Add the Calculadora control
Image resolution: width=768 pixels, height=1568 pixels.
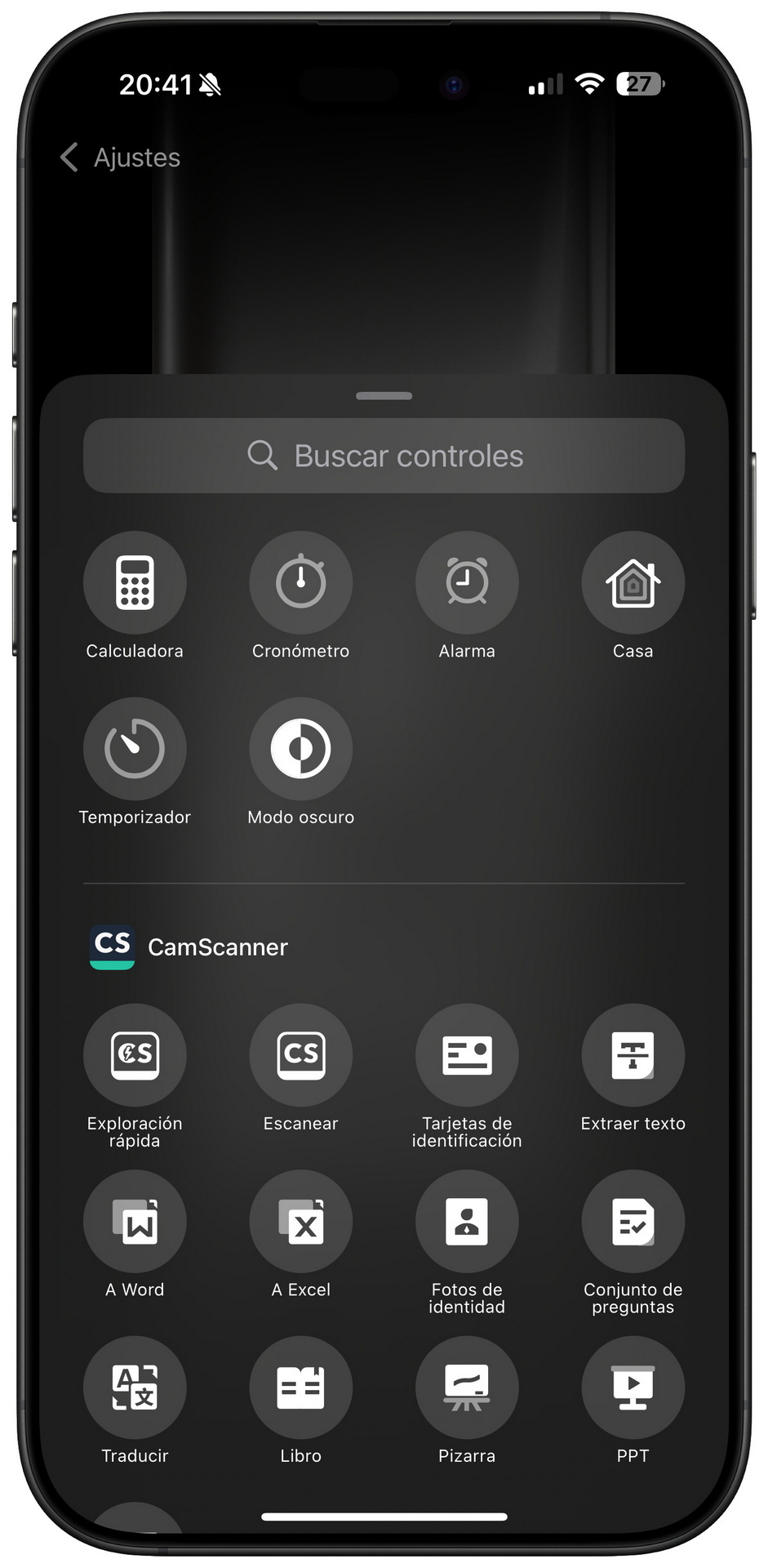[x=135, y=582]
